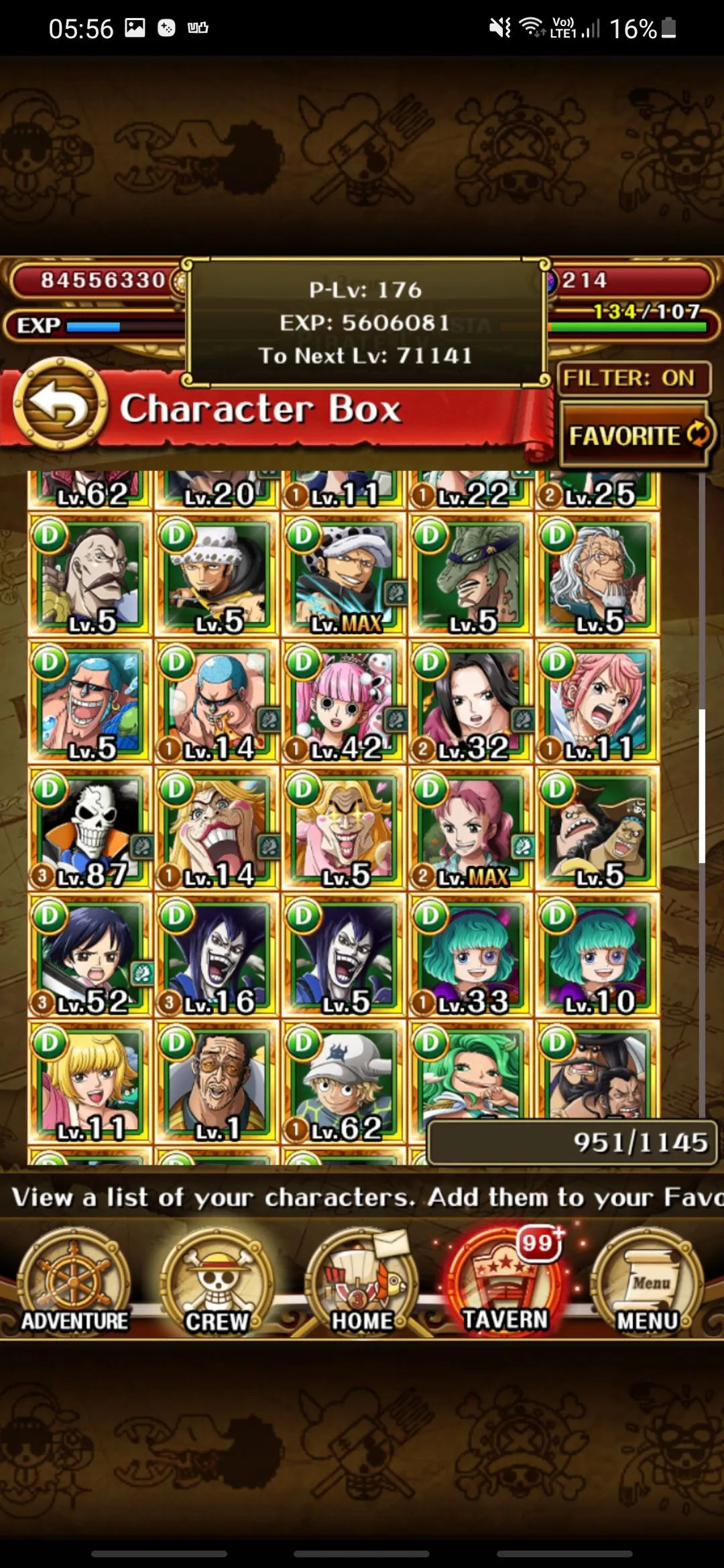Select the pink-haired Lv.MAX woman

(471, 829)
